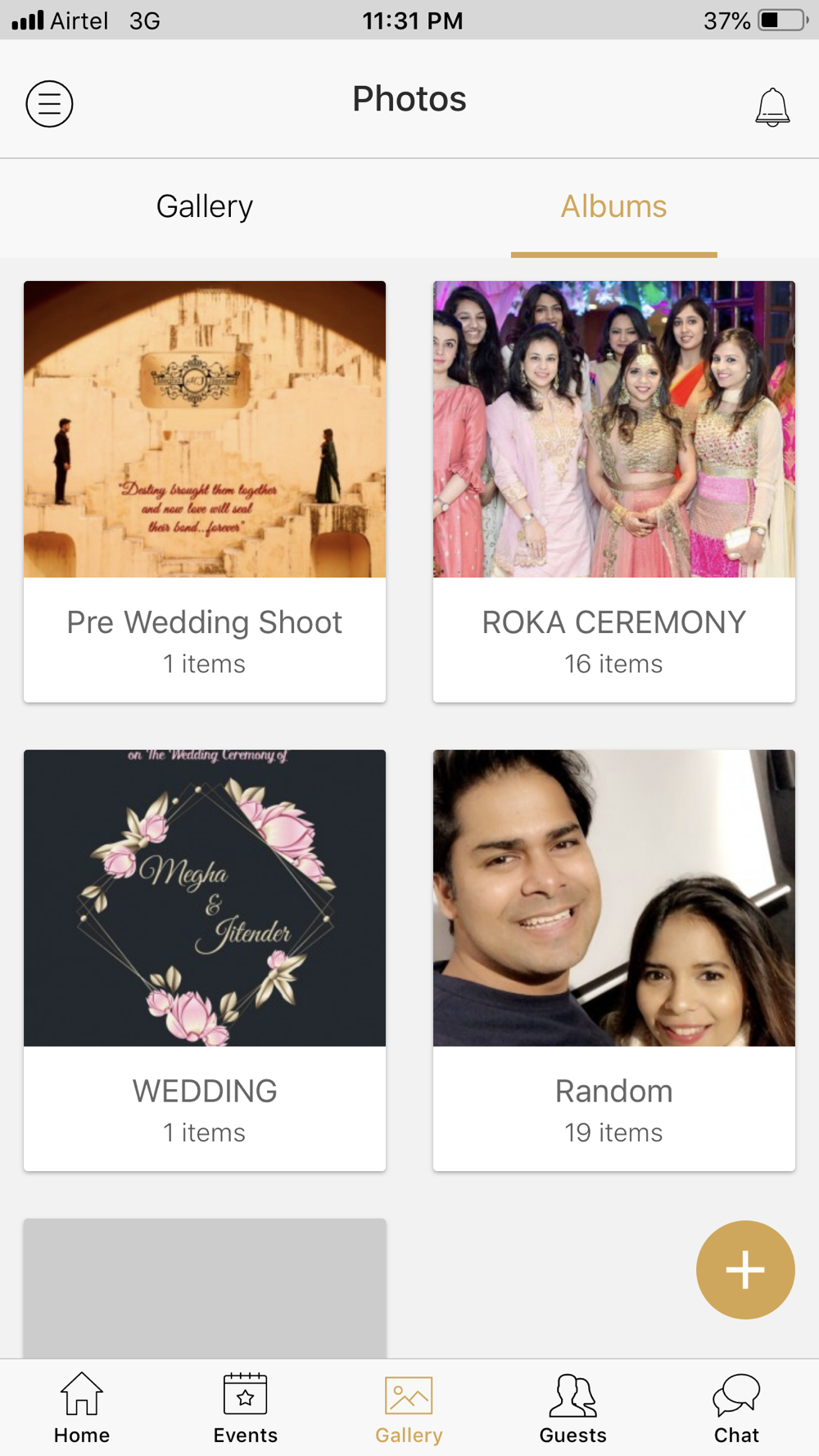The width and height of the screenshot is (819, 1456).
Task: Add a new album with plus button
Action: pos(745,1270)
